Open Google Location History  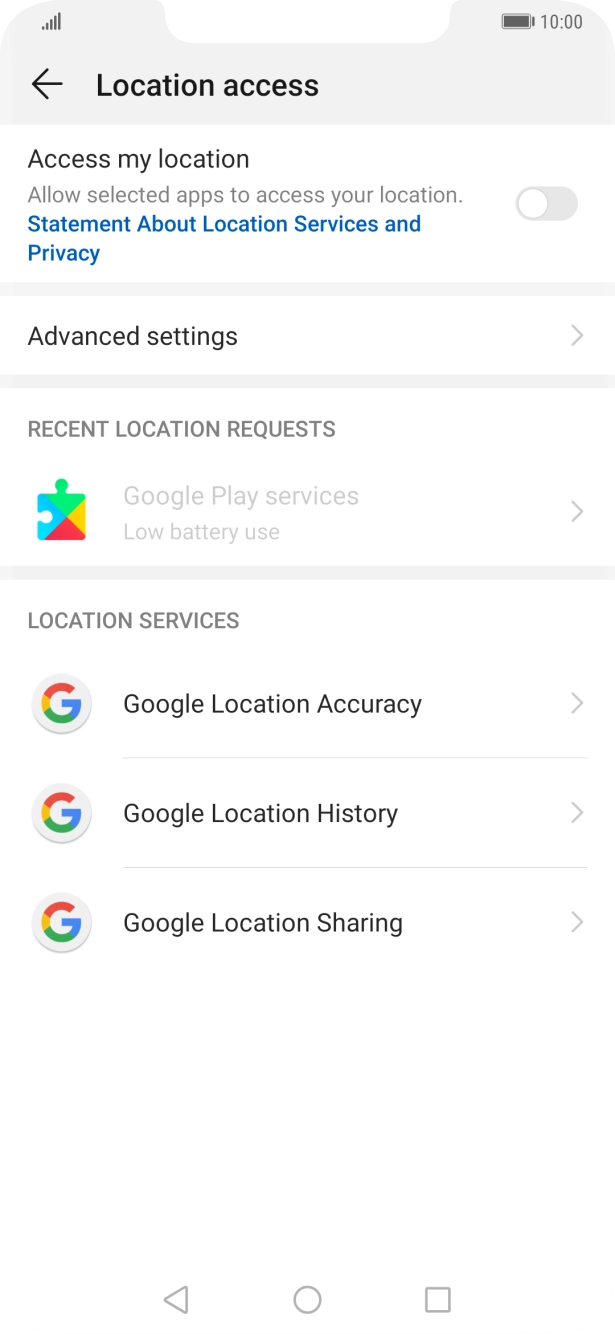[x=307, y=813]
